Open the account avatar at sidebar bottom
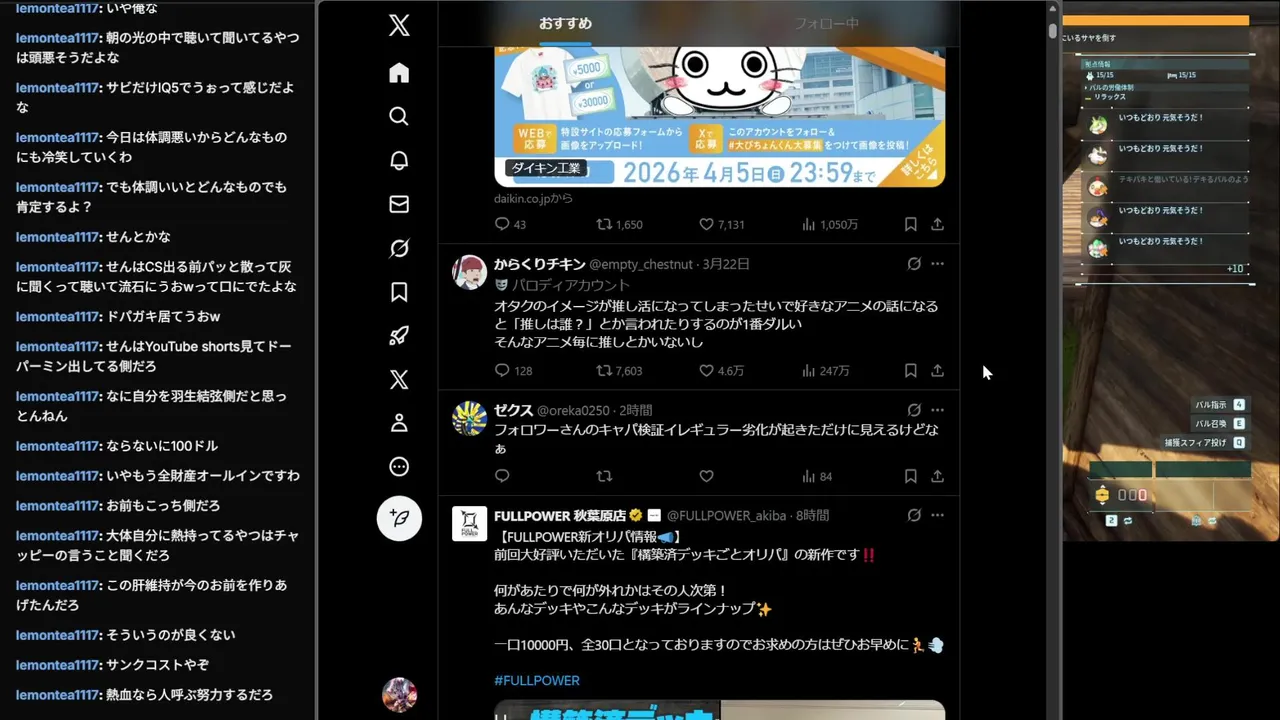Screen dimensions: 1280x720 399,694
